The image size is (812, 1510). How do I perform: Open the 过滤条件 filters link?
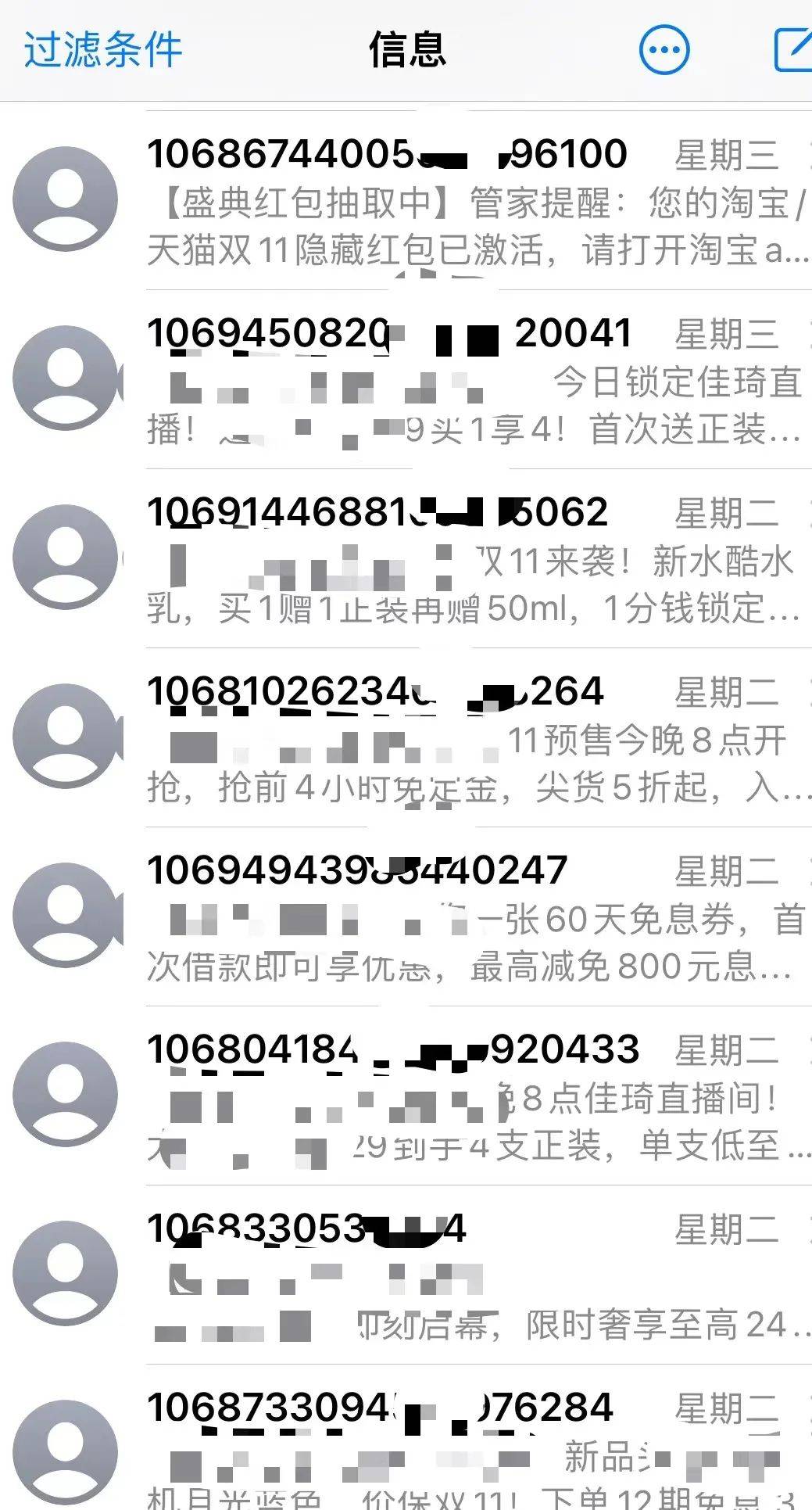coord(102,51)
